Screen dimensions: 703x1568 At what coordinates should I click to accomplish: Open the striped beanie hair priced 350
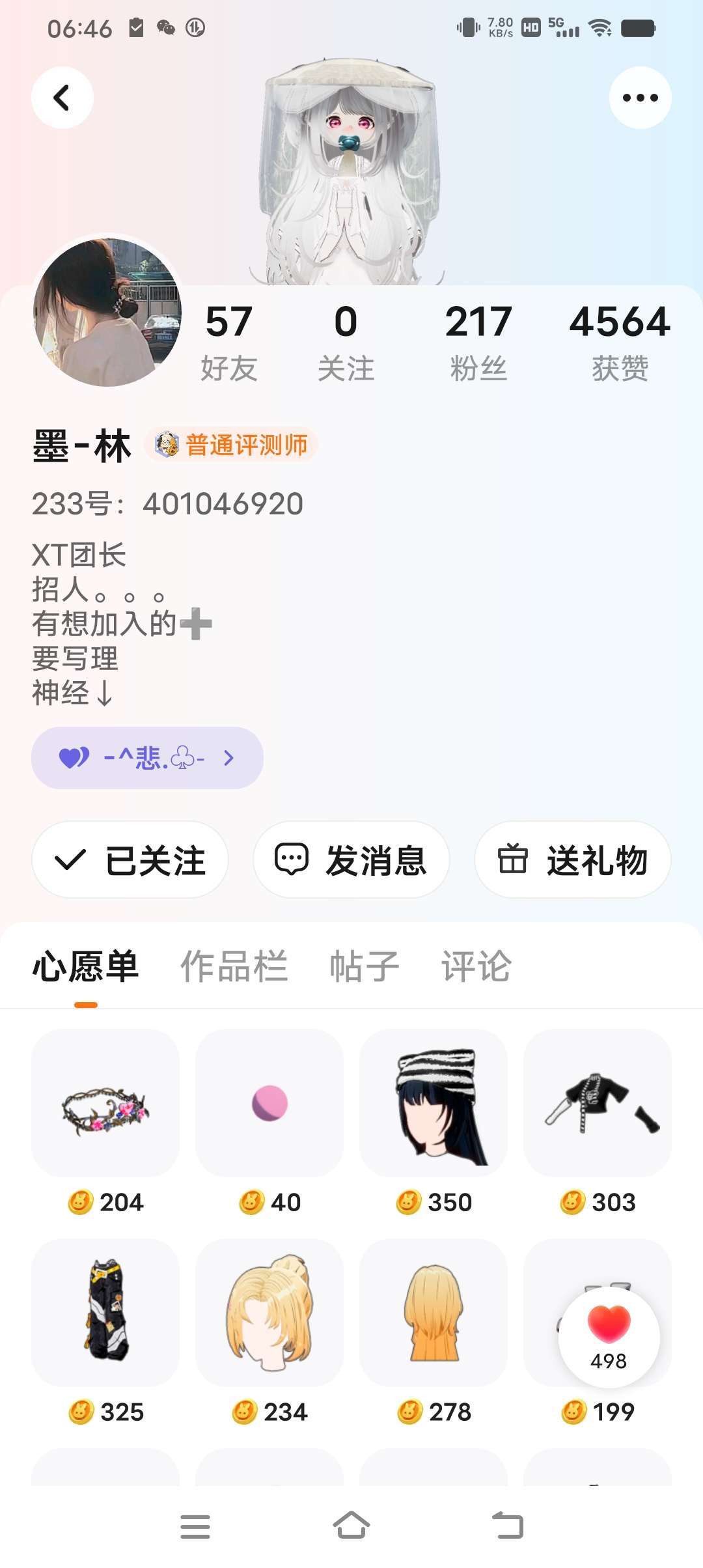point(434,1103)
